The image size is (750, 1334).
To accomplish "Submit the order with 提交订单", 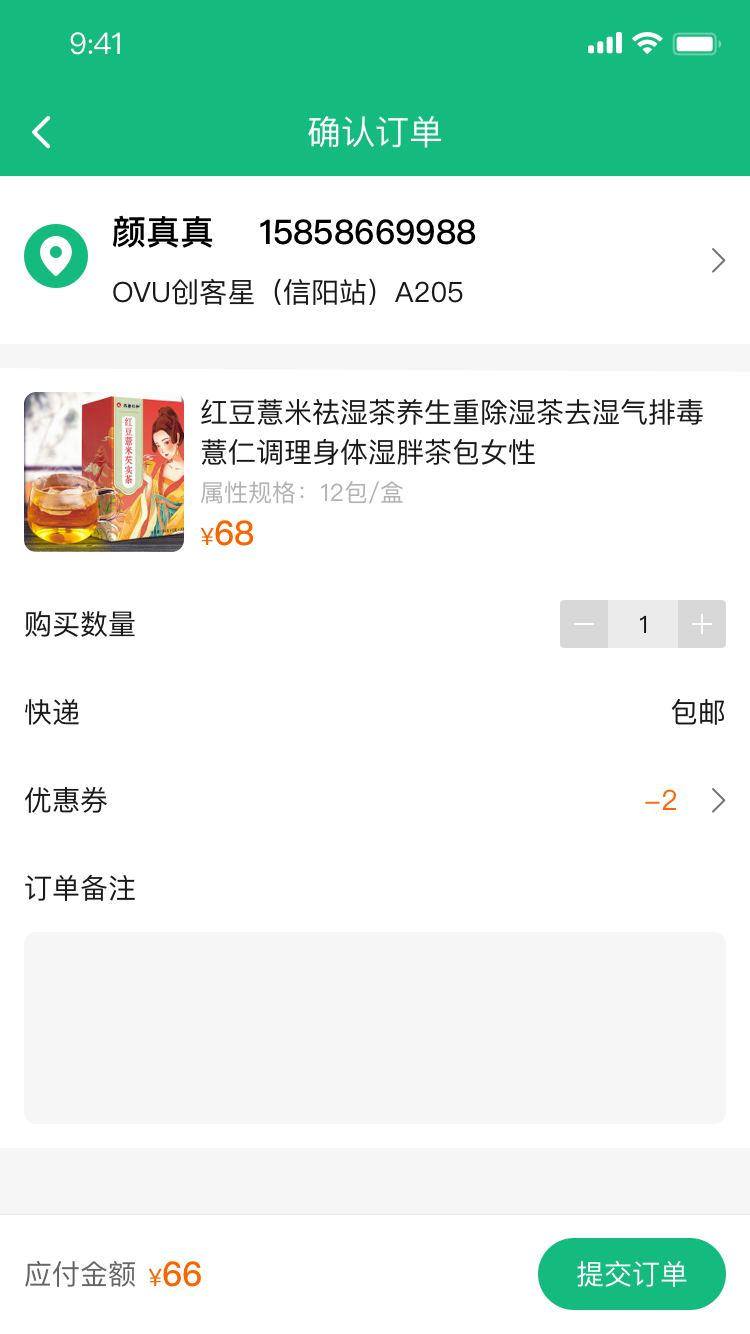I will [x=631, y=1274].
